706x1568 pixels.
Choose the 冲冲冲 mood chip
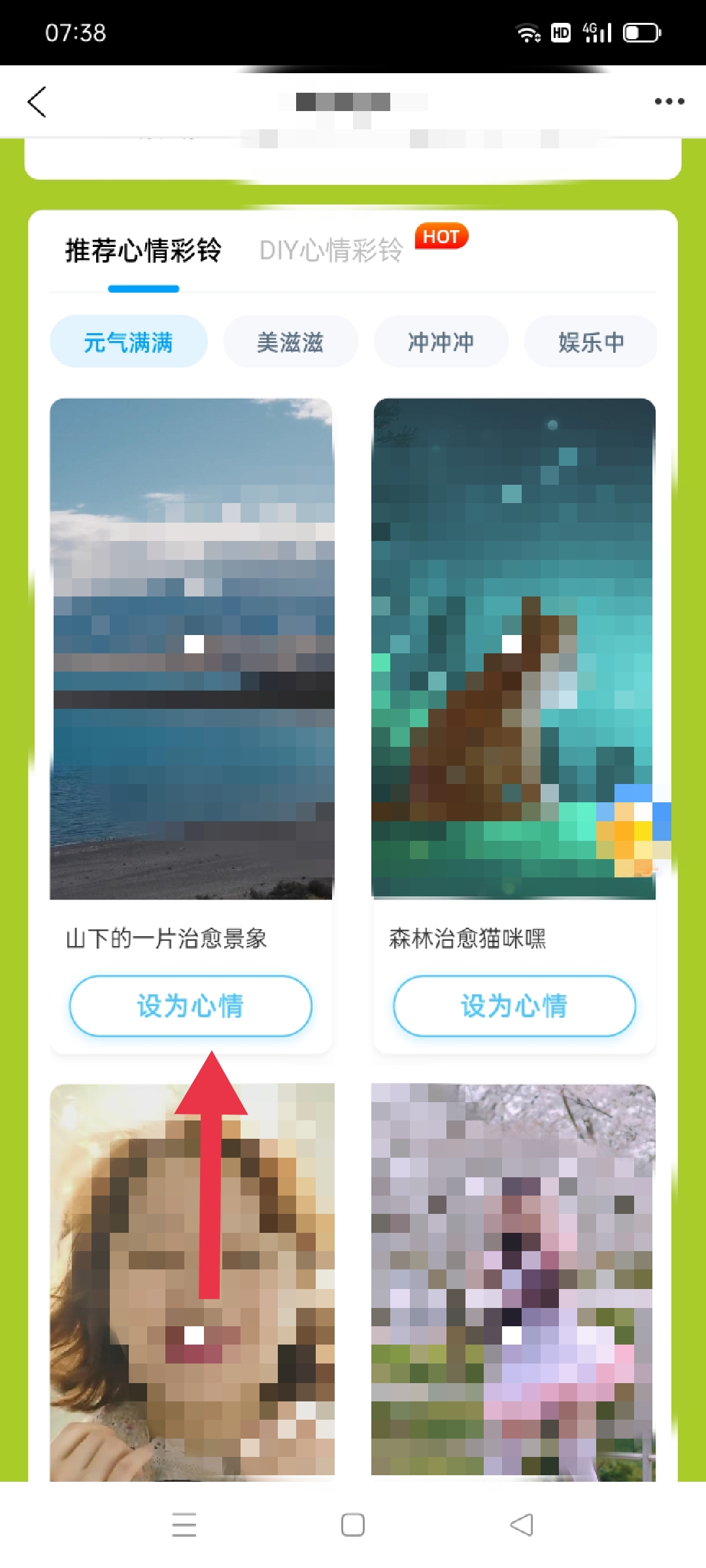(x=441, y=342)
